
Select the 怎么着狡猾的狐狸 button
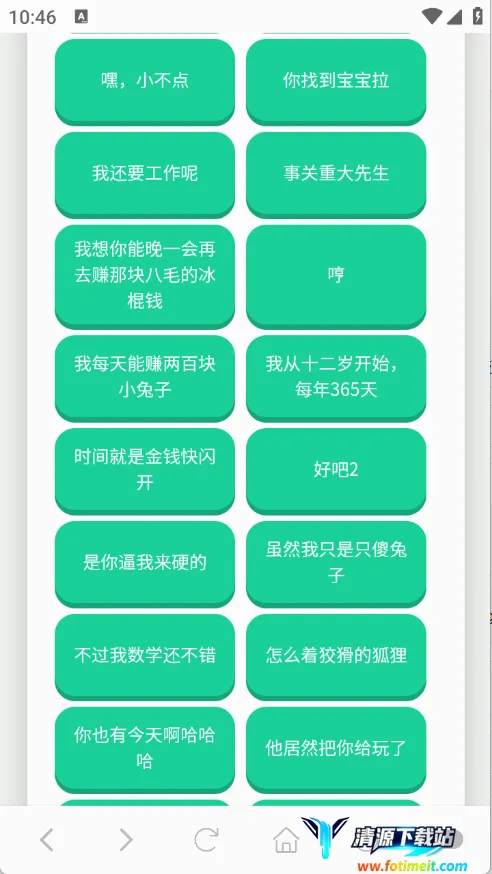point(336,656)
